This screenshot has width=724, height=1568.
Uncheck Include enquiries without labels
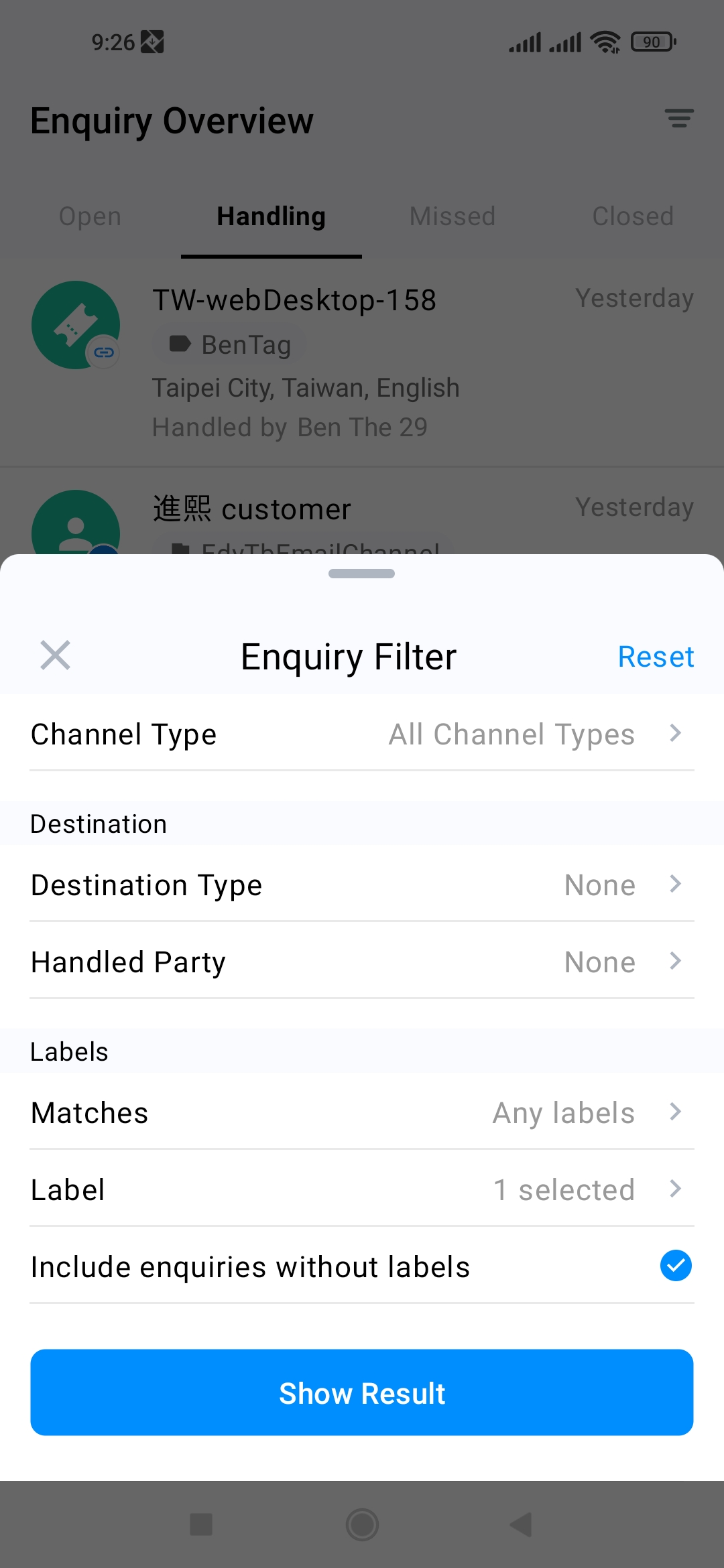[x=675, y=1266]
